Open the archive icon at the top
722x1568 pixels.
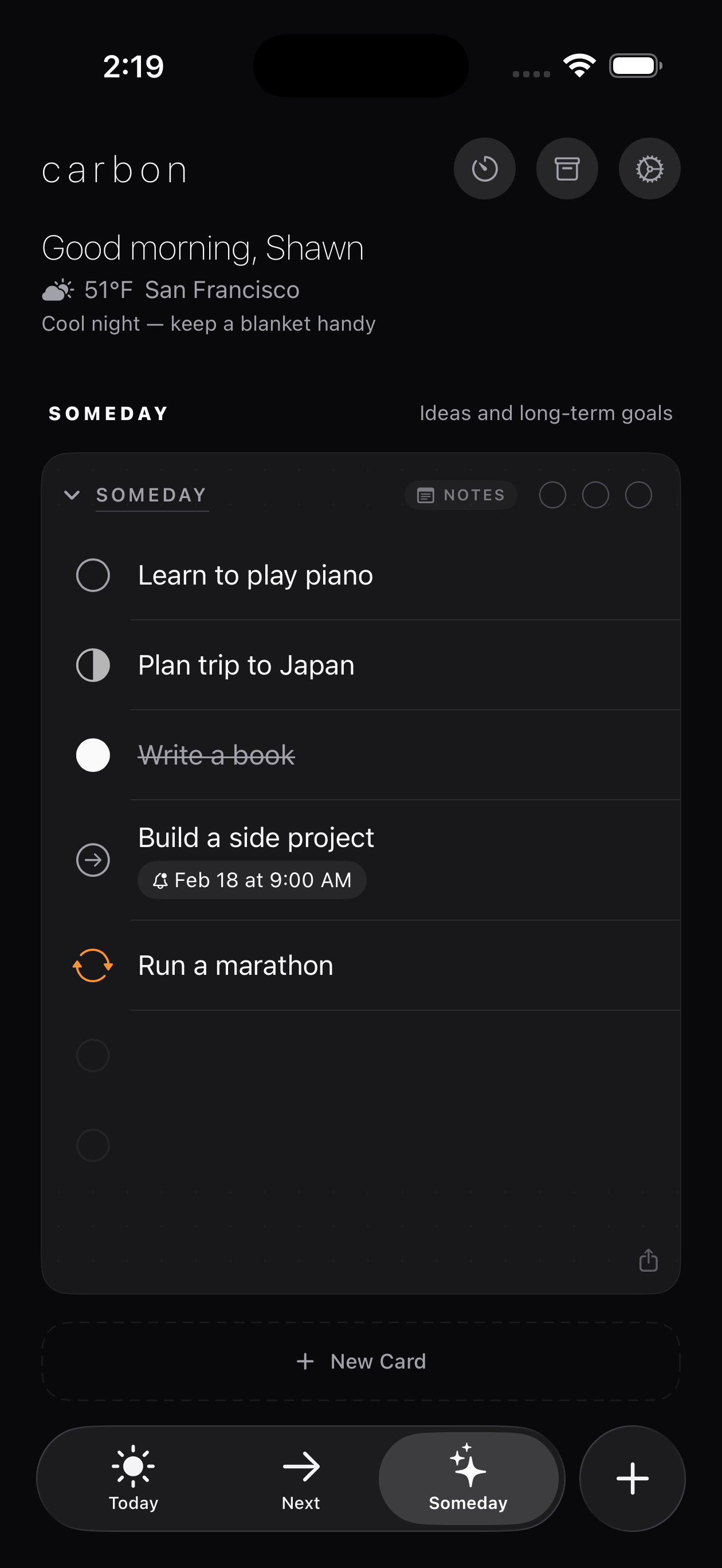pos(567,168)
